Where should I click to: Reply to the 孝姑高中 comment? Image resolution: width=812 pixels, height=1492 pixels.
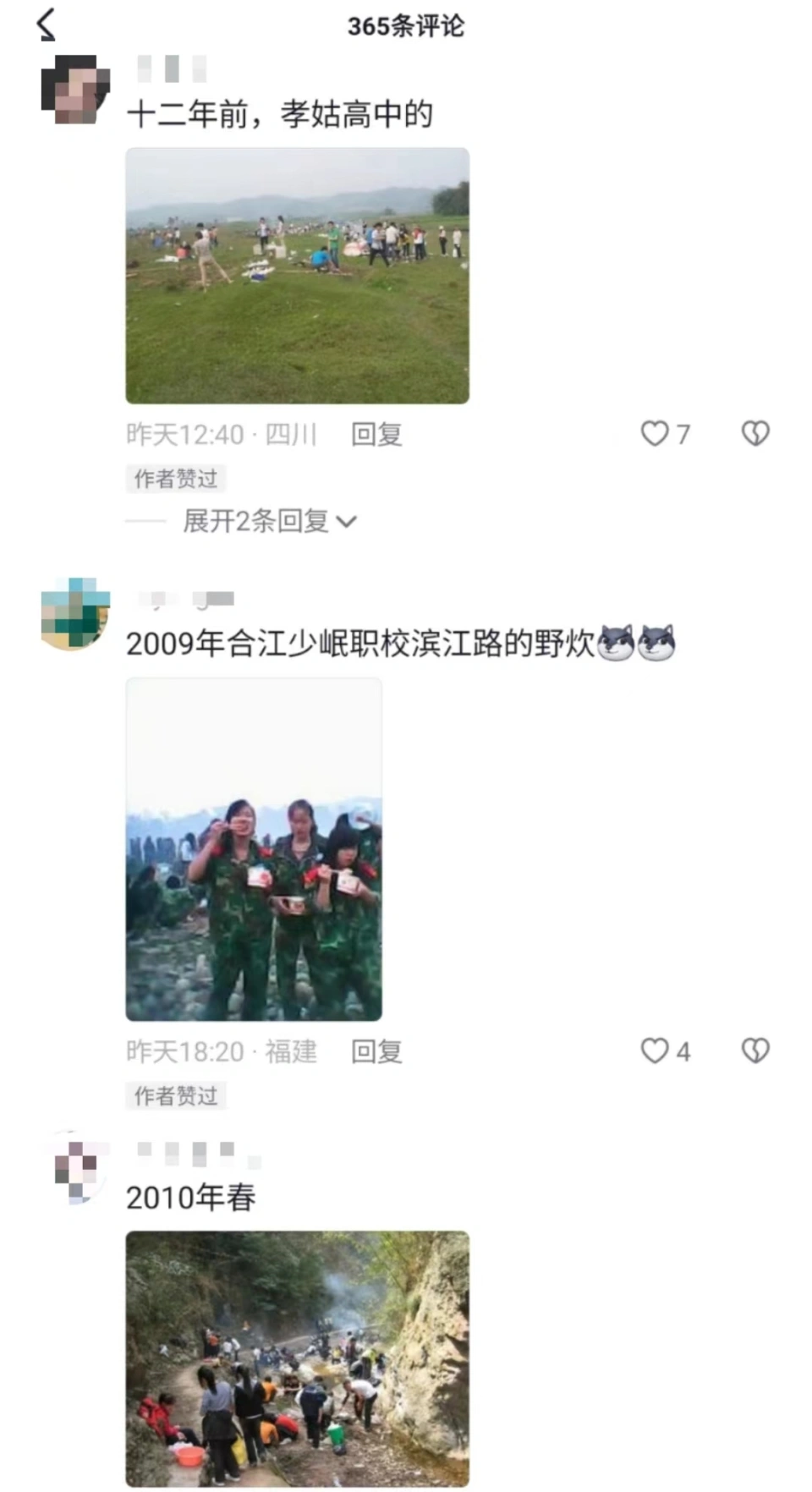coord(376,435)
